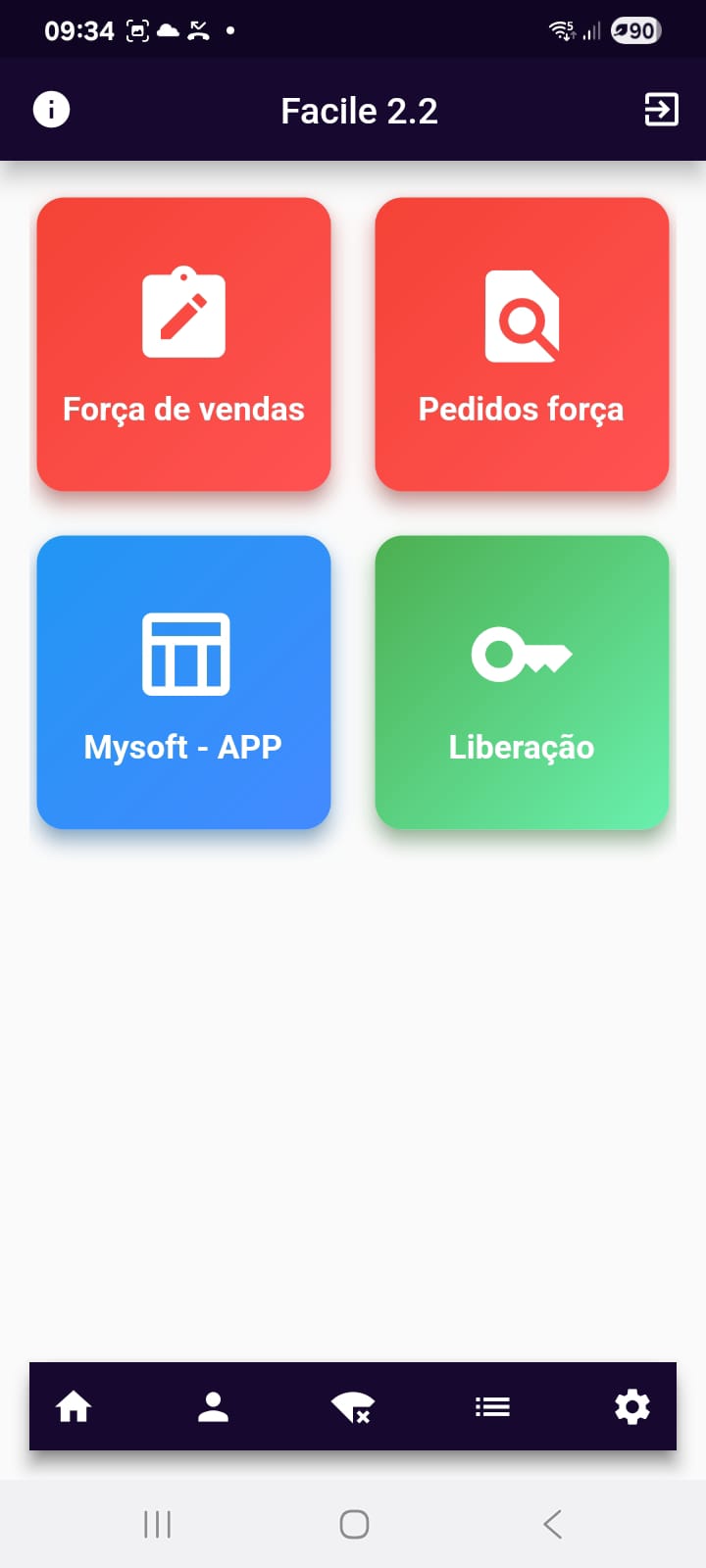The image size is (706, 1568).
Task: Open the Força de vendas module
Action: tap(182, 343)
